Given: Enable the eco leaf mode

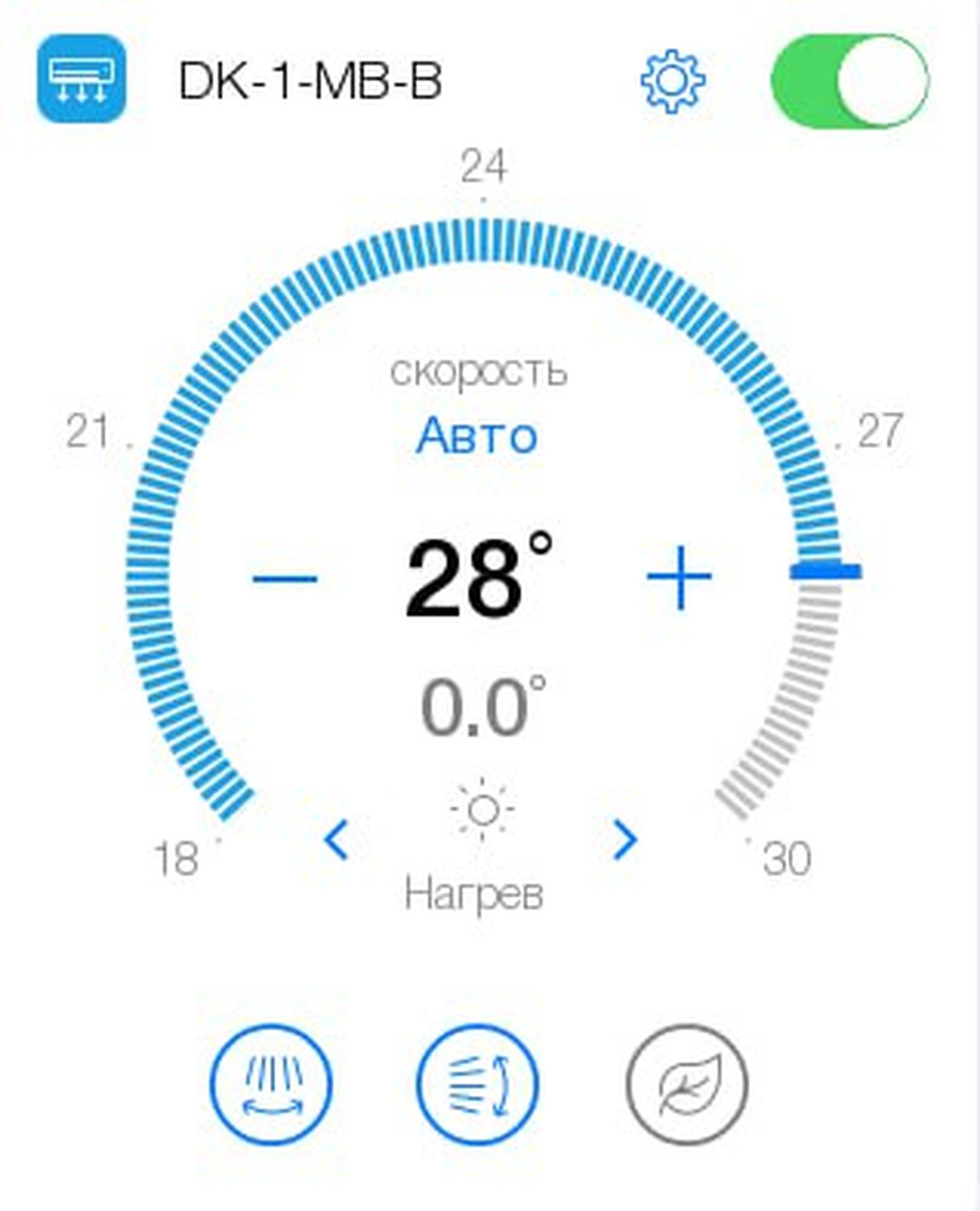Looking at the screenshot, I should click(x=687, y=1084).
